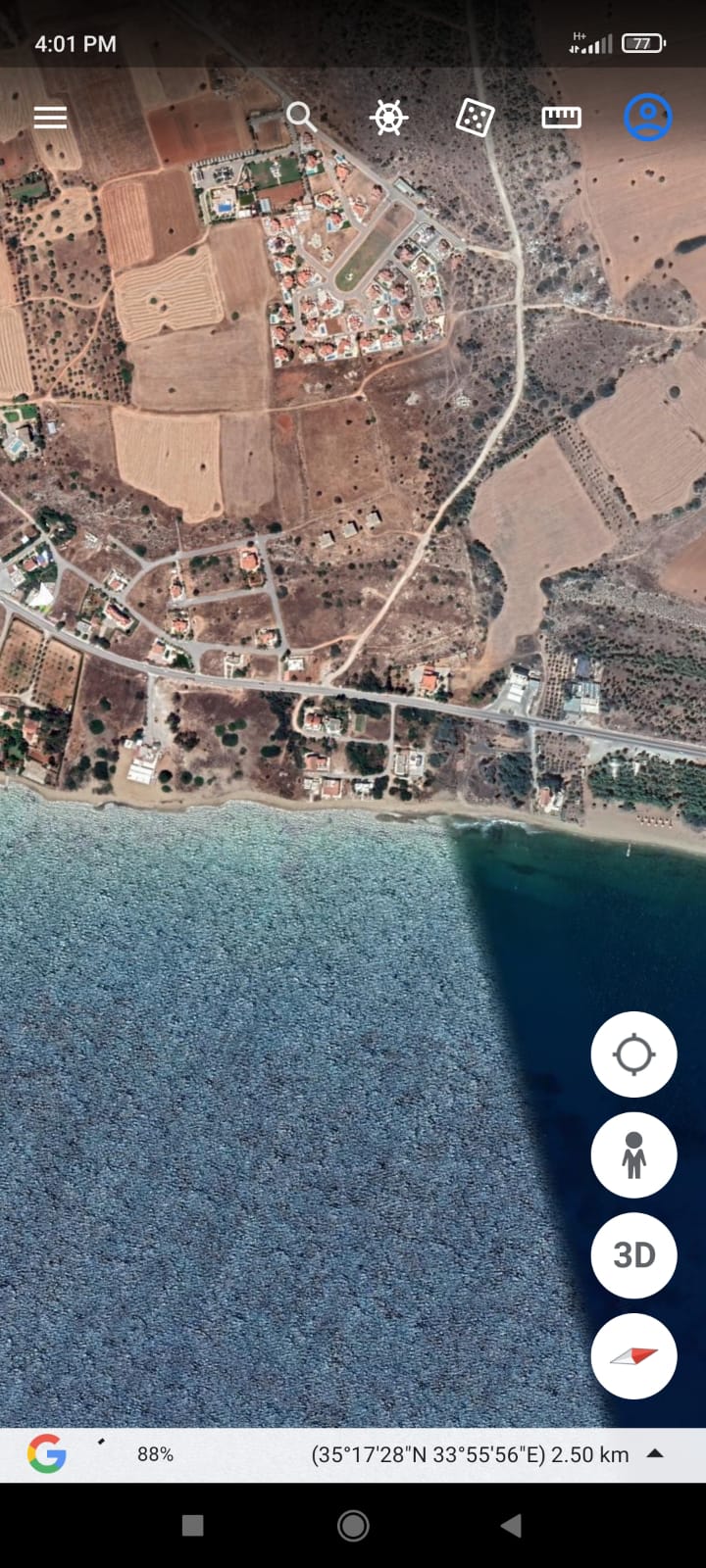
Task: Go back with system back button
Action: point(511,1525)
